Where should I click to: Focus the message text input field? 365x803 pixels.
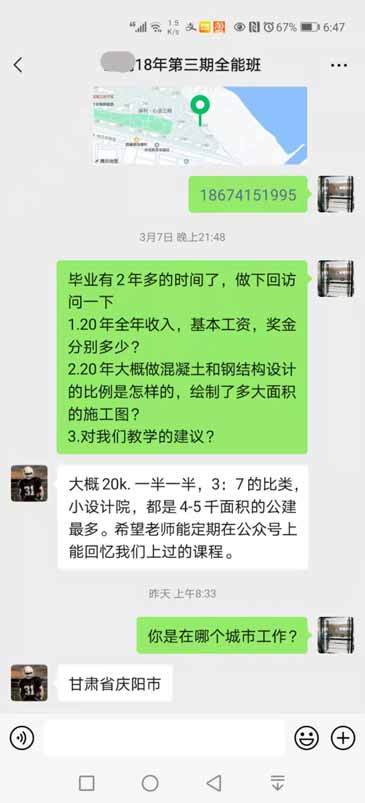point(164,738)
